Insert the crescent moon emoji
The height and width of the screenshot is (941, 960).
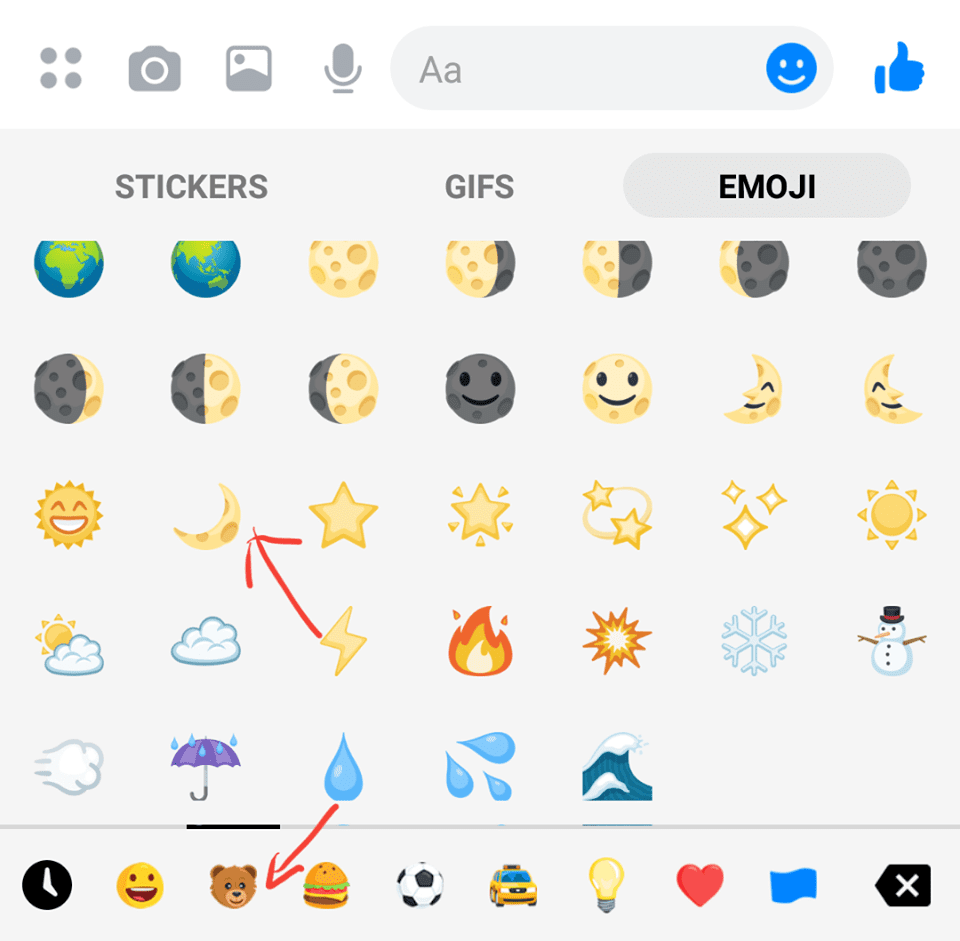pos(207,517)
